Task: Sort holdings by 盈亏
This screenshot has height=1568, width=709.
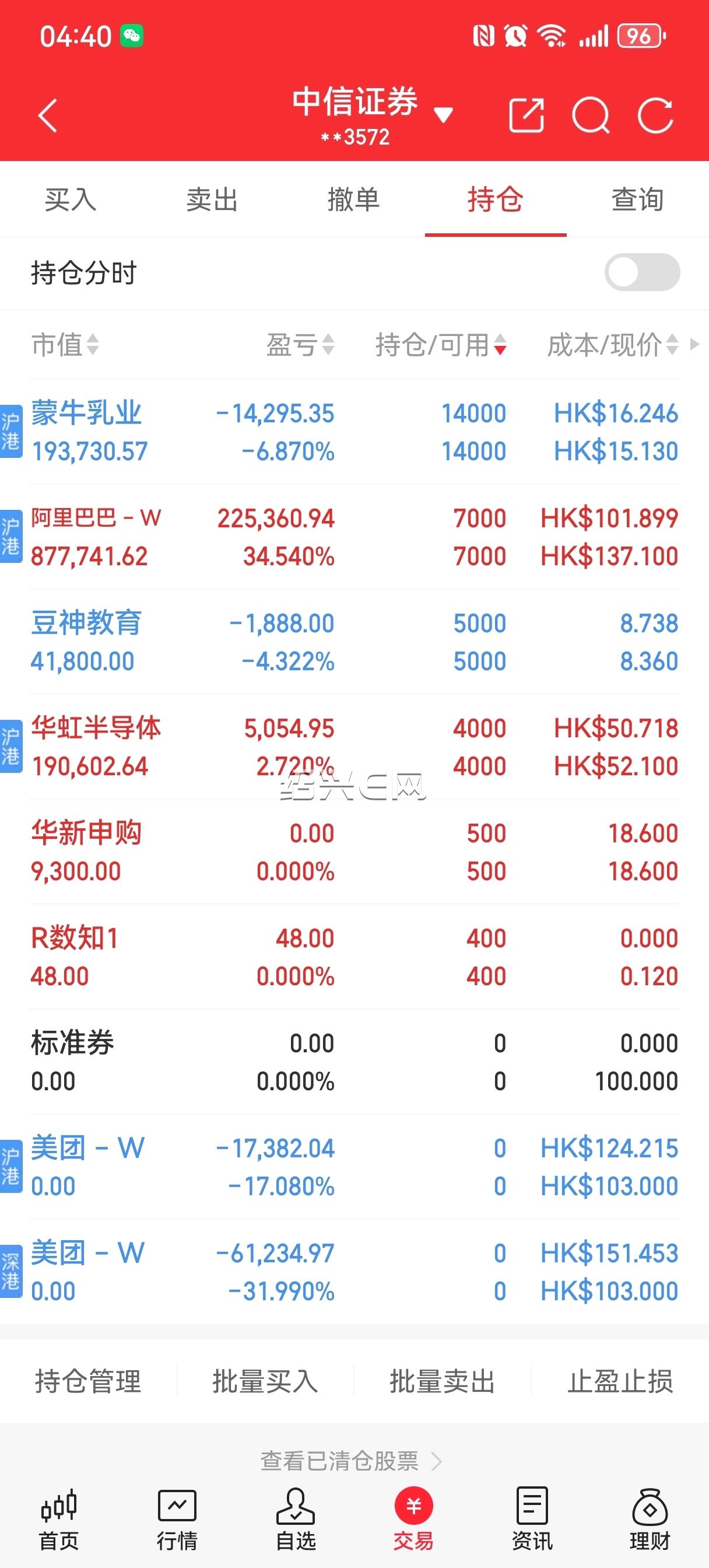Action: pyautogui.click(x=301, y=345)
